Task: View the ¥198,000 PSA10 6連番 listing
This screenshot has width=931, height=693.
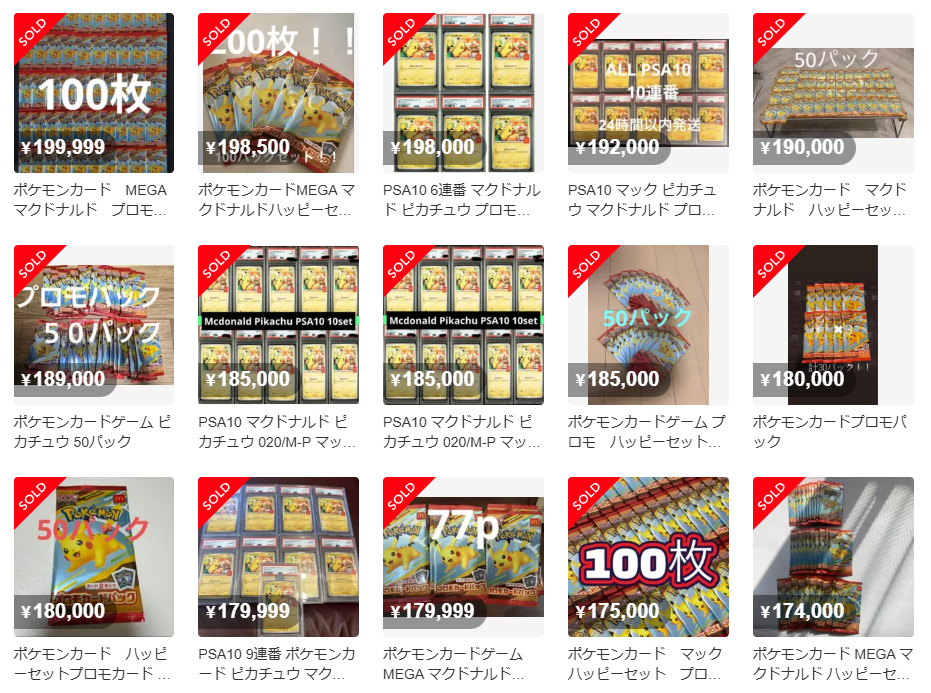Action: (463, 93)
